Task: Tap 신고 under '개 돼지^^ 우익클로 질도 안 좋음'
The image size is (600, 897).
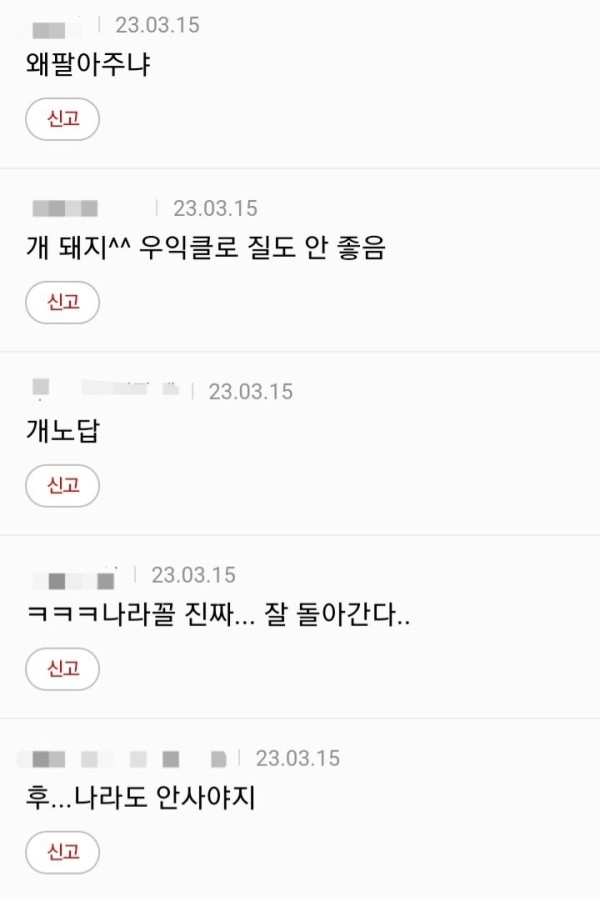Action: pos(62,302)
